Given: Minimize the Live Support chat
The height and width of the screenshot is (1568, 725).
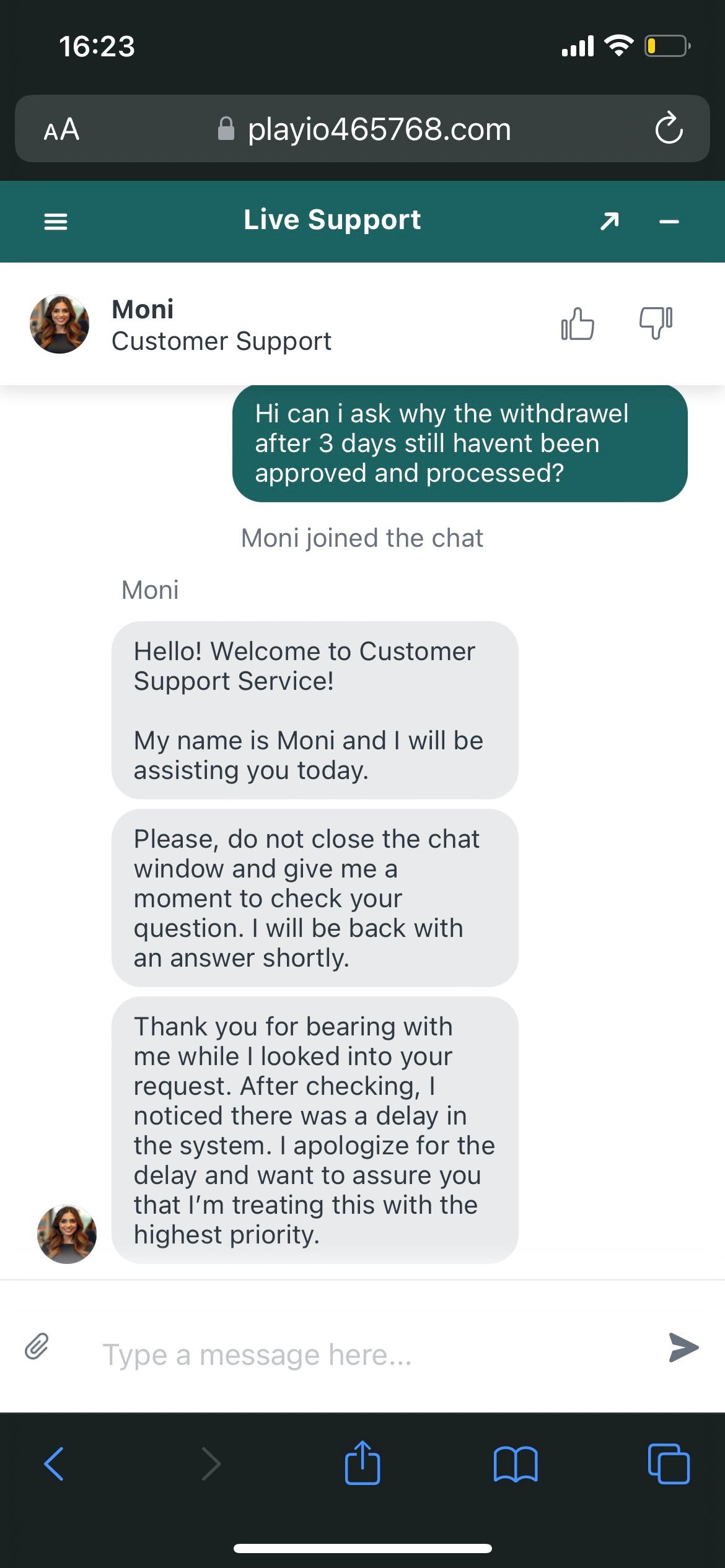Looking at the screenshot, I should point(669,221).
